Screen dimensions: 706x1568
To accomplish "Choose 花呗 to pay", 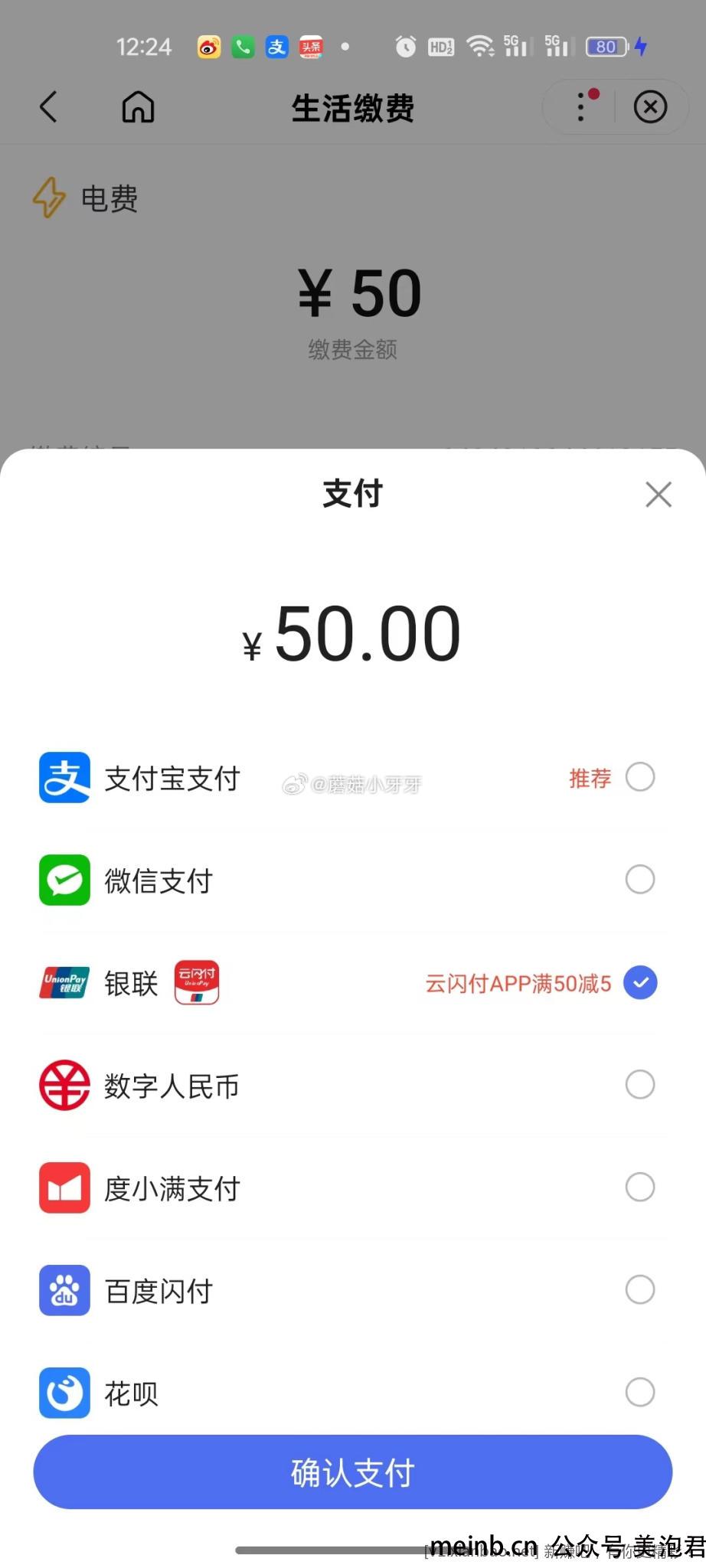I will 353,1392.
